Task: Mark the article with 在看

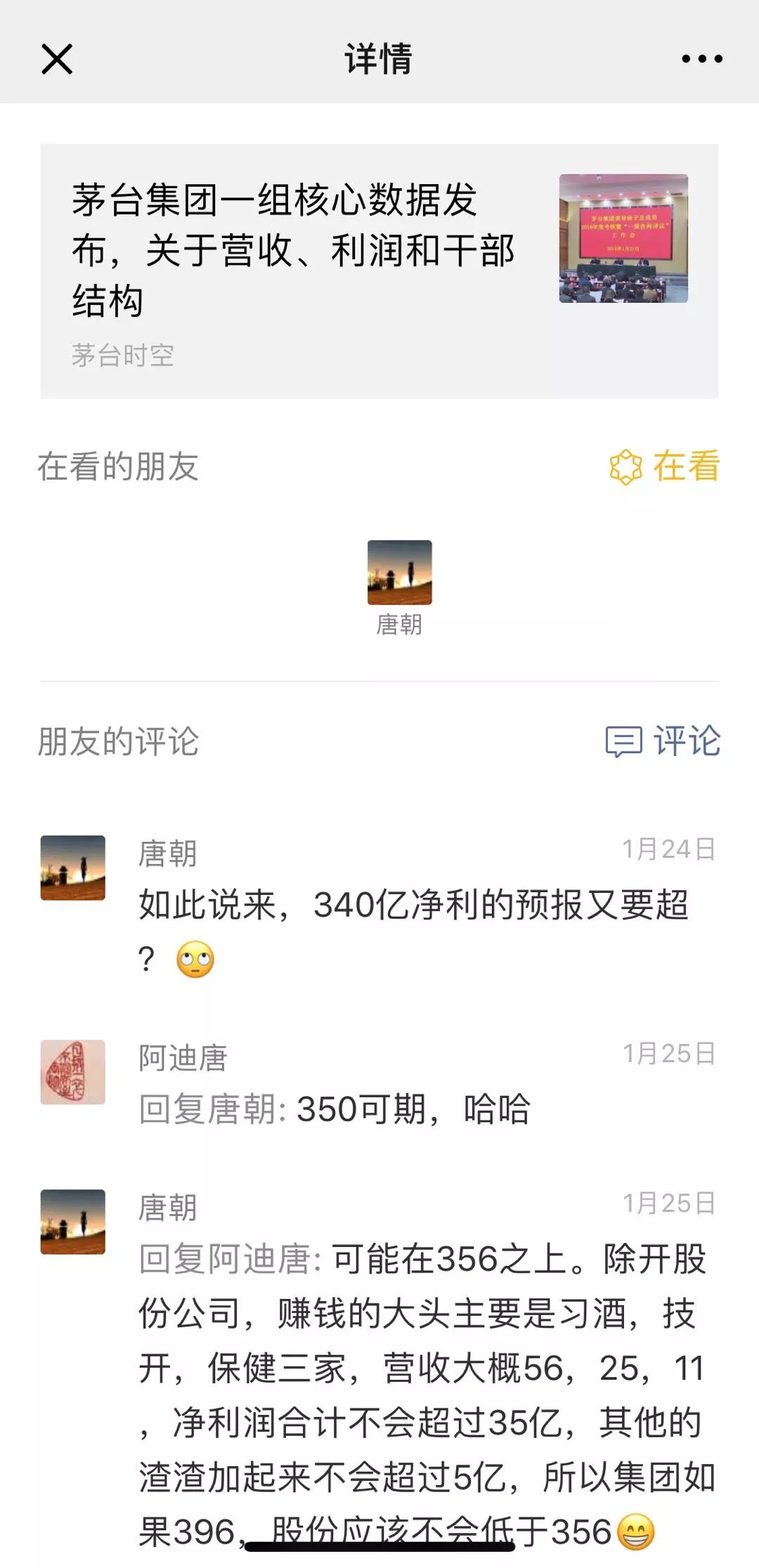Action: click(x=664, y=466)
